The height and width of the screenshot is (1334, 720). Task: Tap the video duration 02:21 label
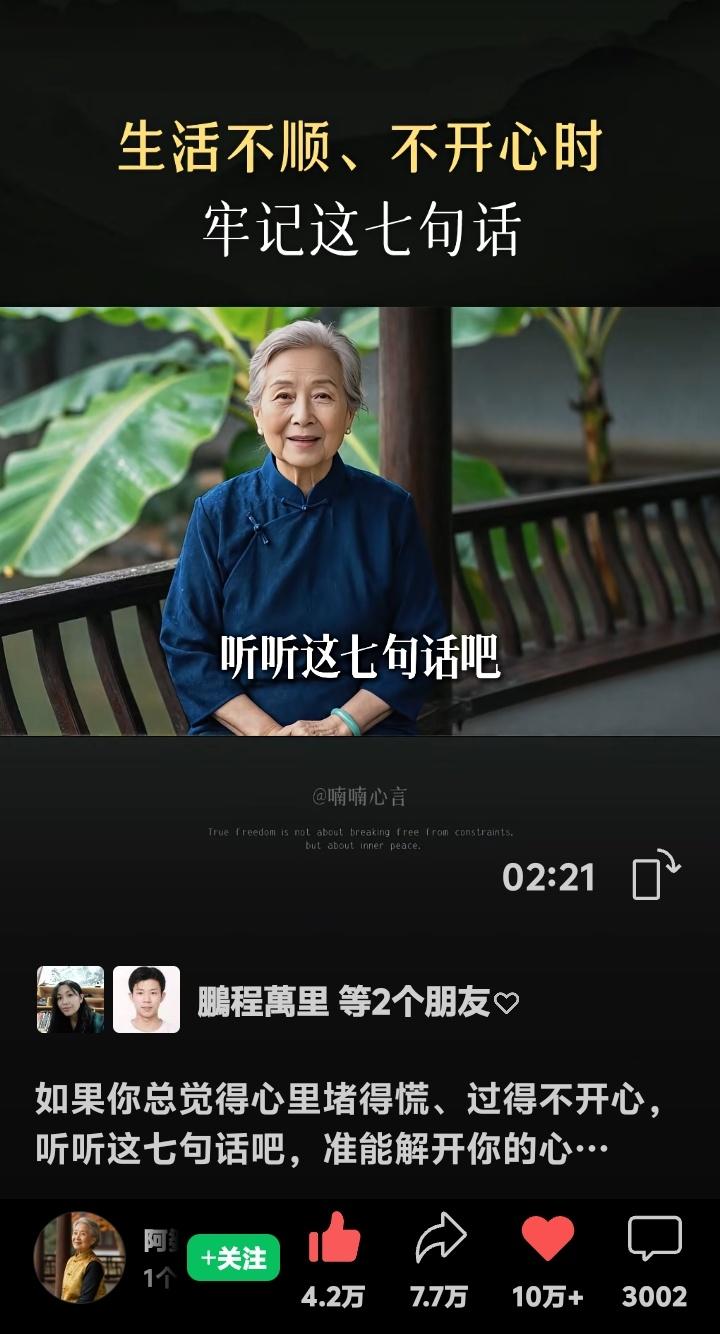tap(549, 876)
